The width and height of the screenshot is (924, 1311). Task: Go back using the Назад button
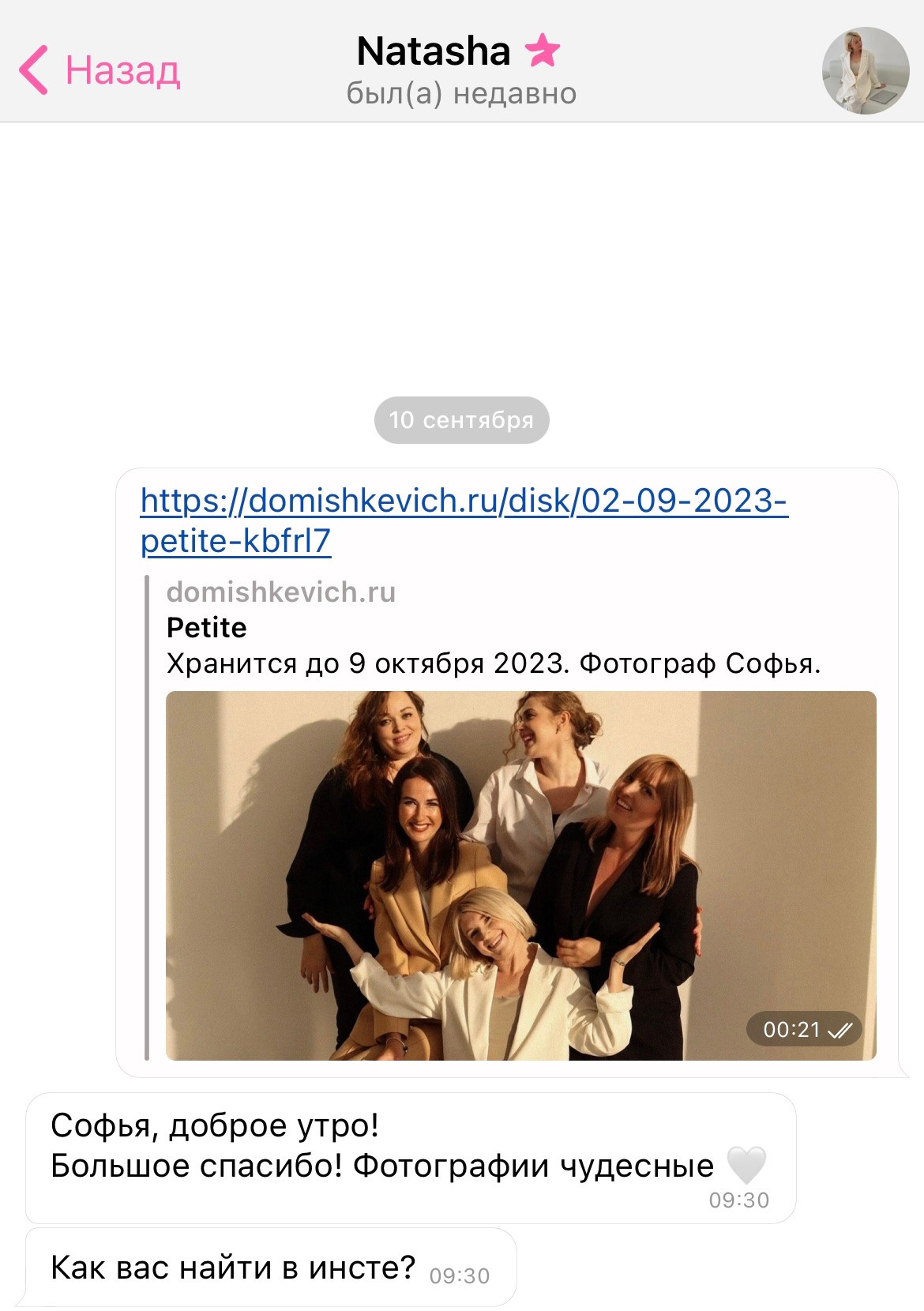100,70
